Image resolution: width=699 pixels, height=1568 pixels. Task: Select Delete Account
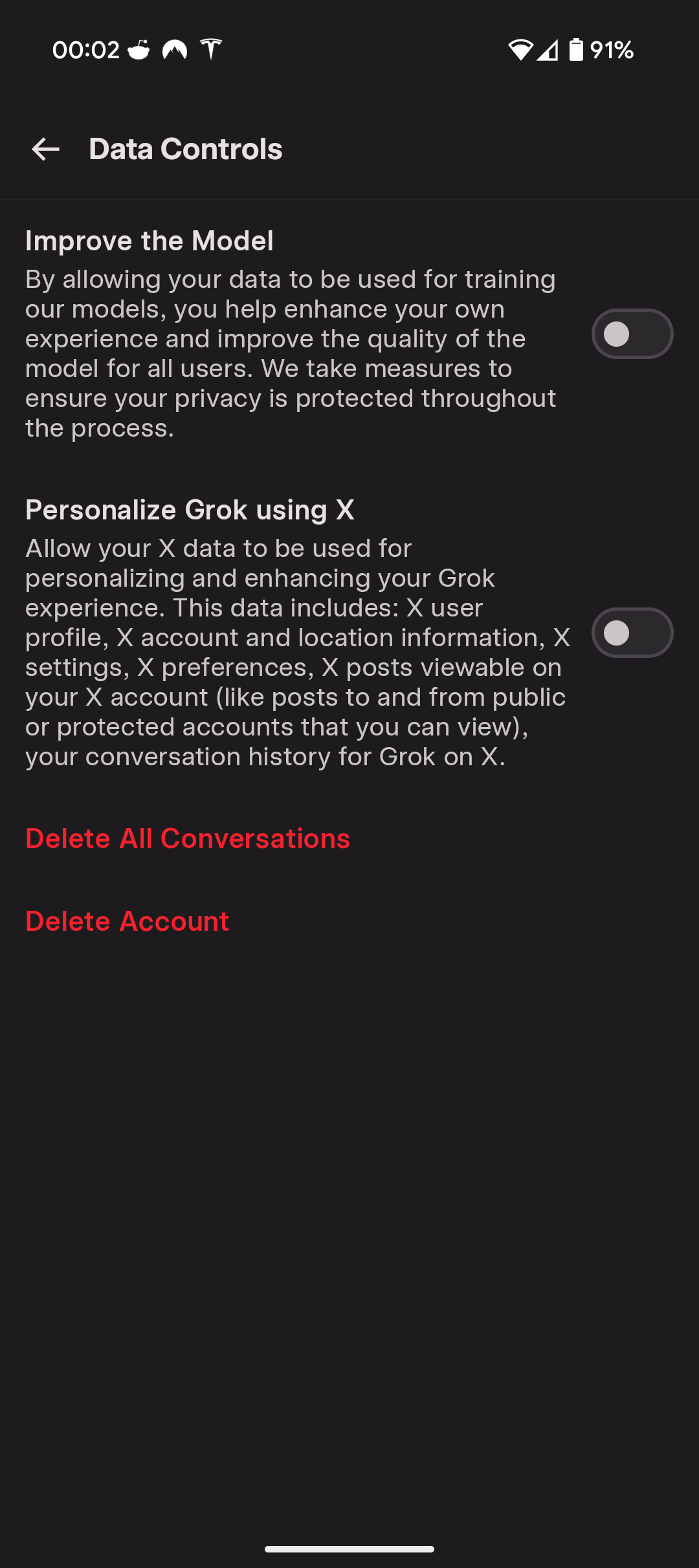click(128, 921)
